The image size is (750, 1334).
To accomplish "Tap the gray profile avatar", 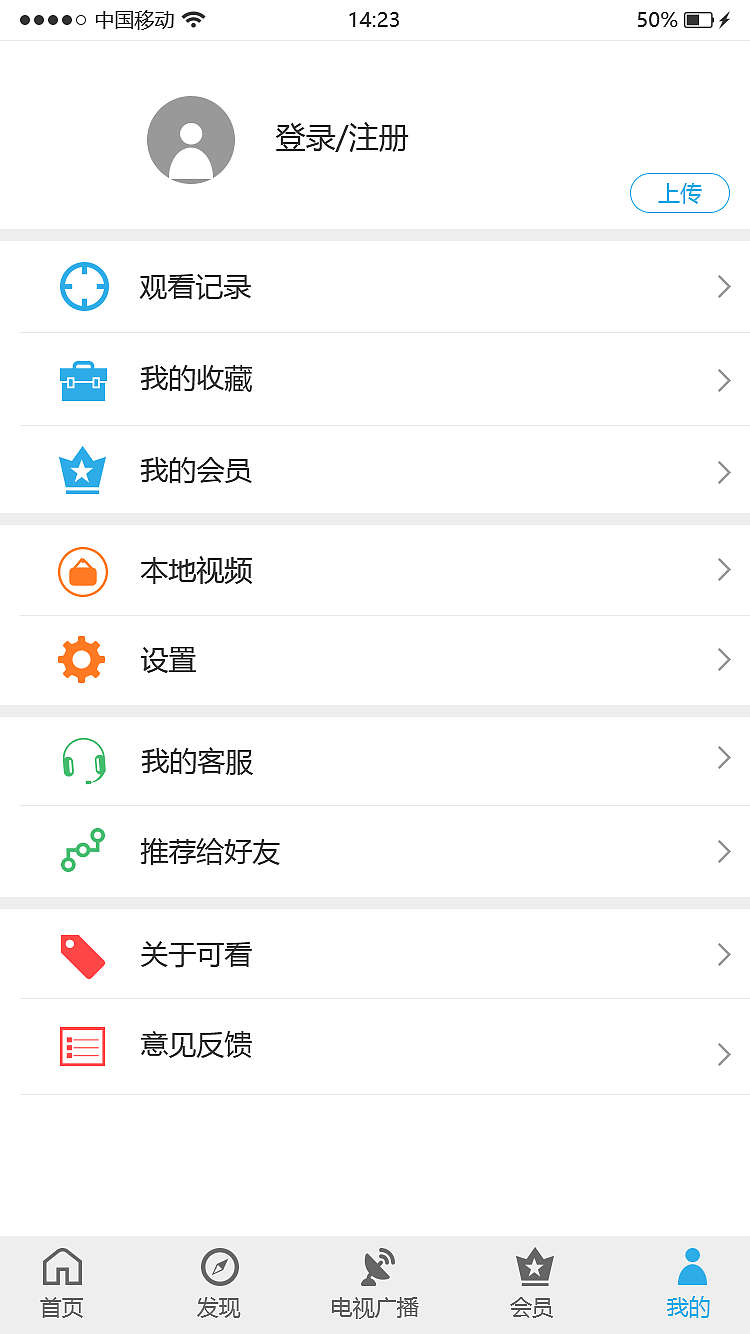I will click(x=191, y=140).
